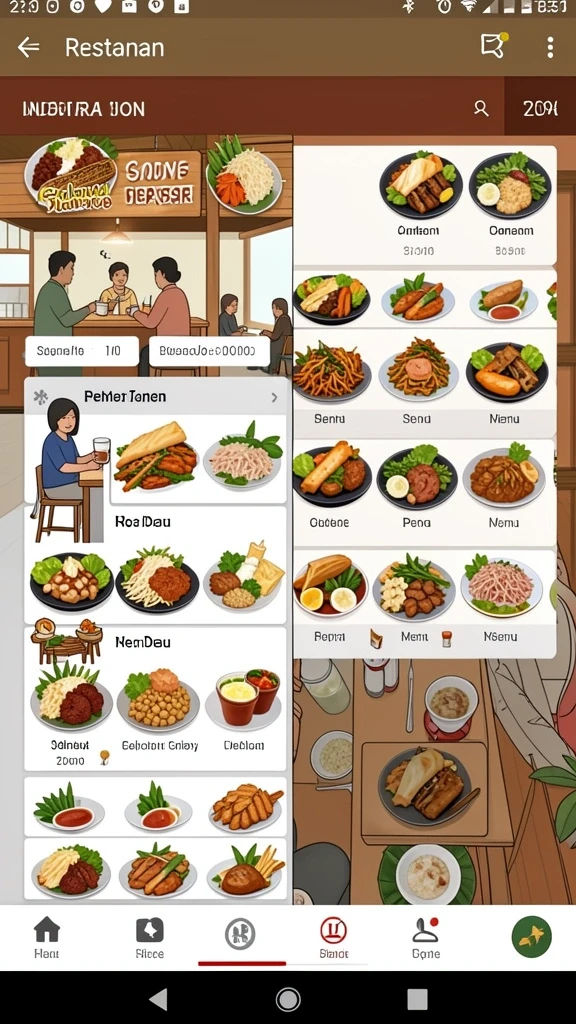Open the Rlece tab in the bottom bar

pyautogui.click(x=150, y=937)
